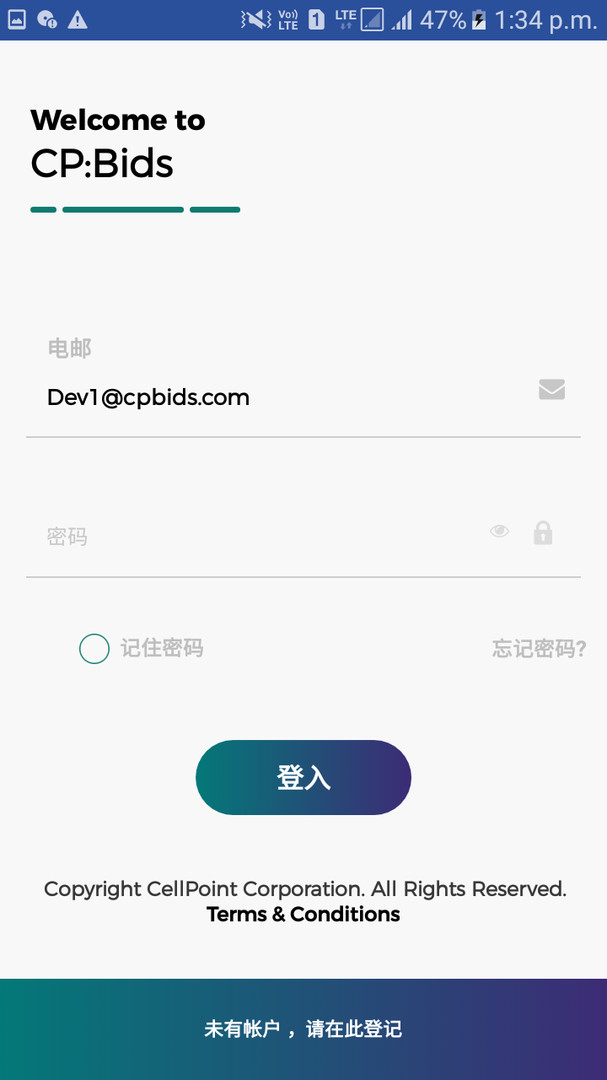Screen dimensions: 607x1080
Task: Open Terms & Conditions
Action: tap(303, 914)
